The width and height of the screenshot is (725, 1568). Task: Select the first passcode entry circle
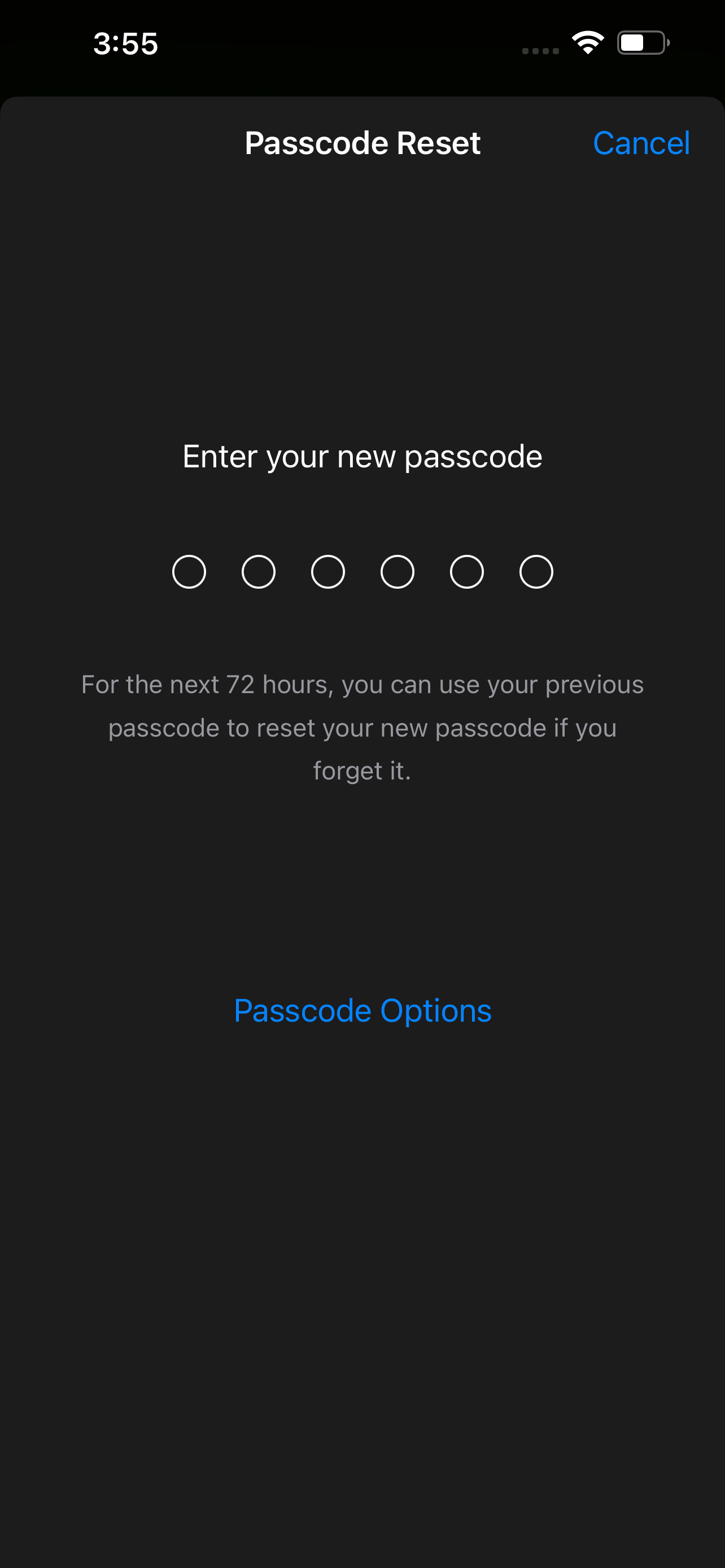pyautogui.click(x=189, y=571)
